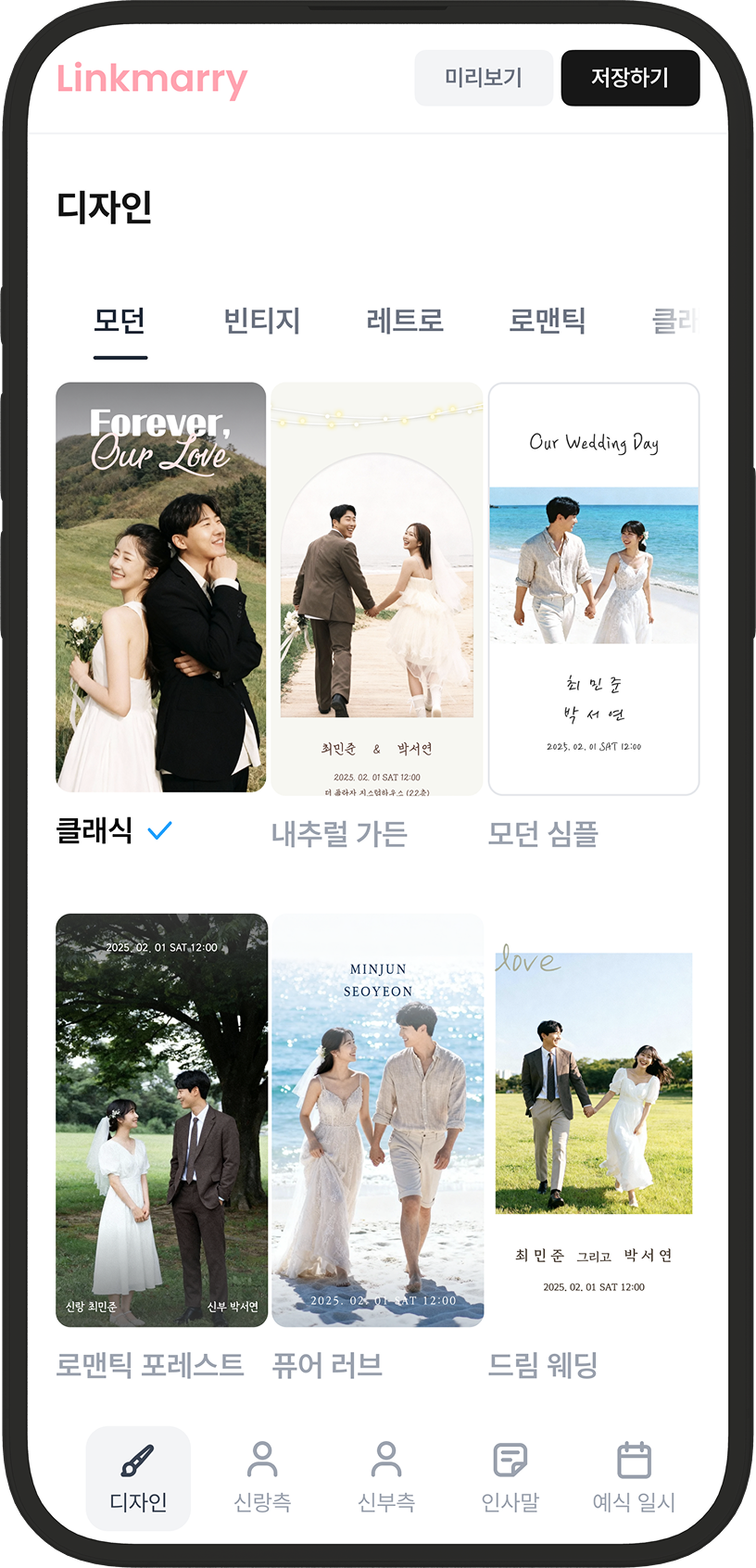Viewport: 756px width, 1568px height.
Task: Select the 모던 style tab
Action: click(x=120, y=321)
